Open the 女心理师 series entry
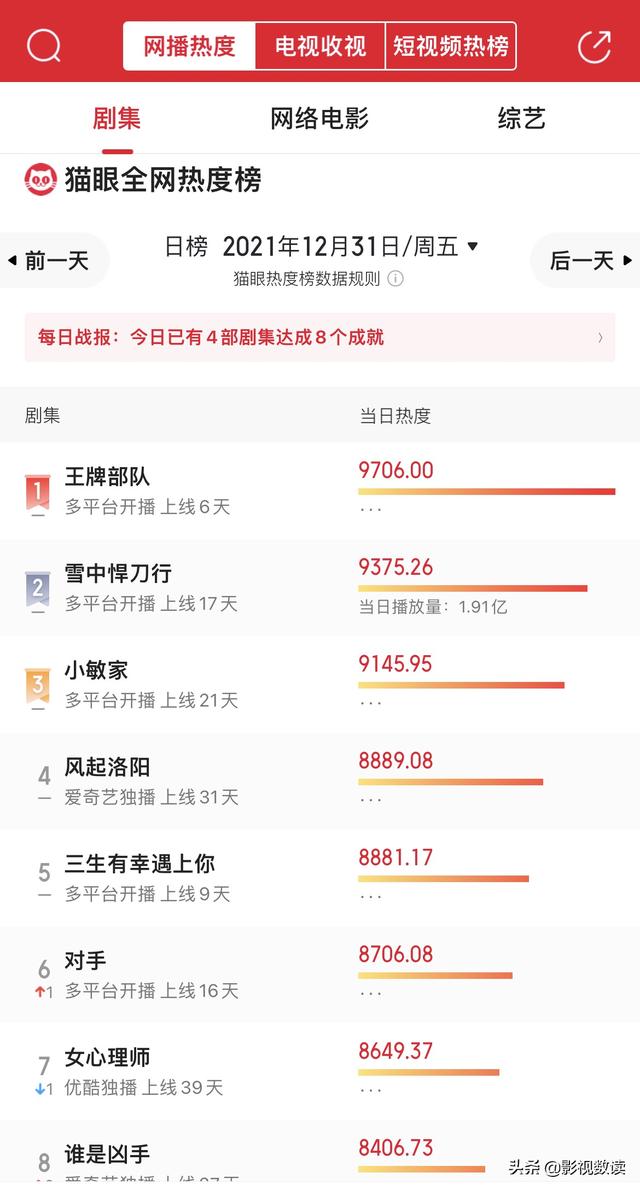 pos(320,1072)
